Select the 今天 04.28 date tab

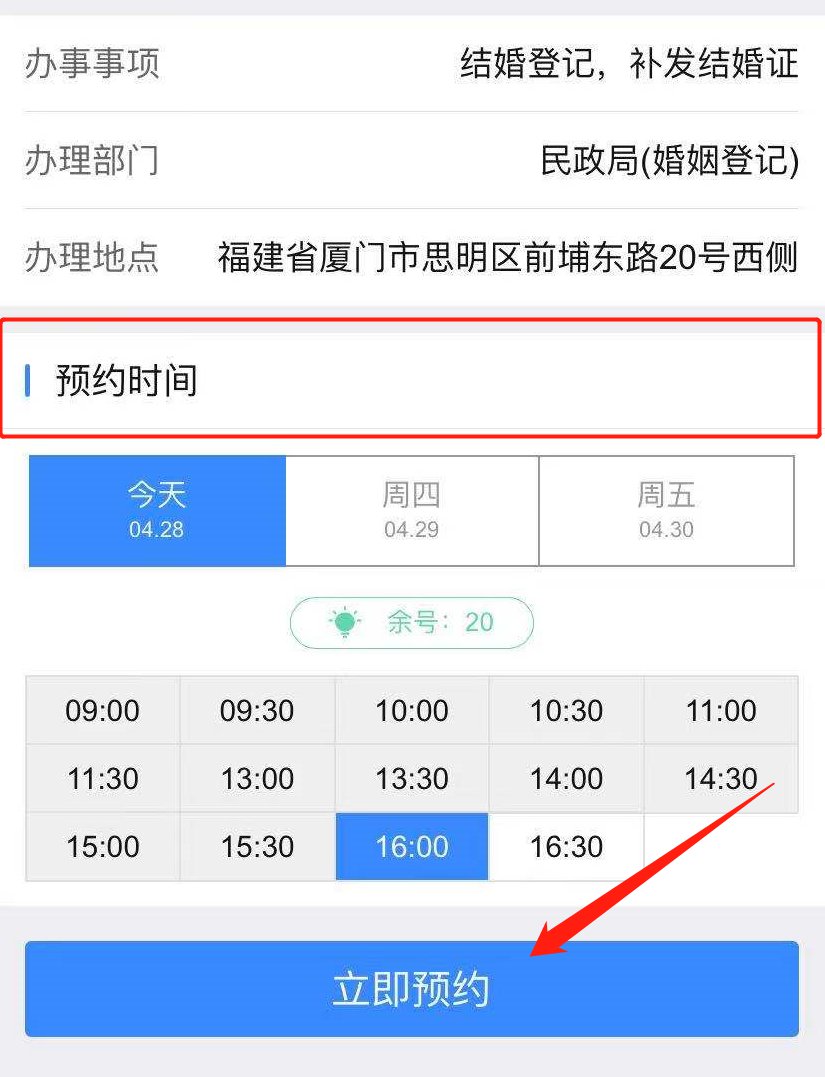coord(157,511)
